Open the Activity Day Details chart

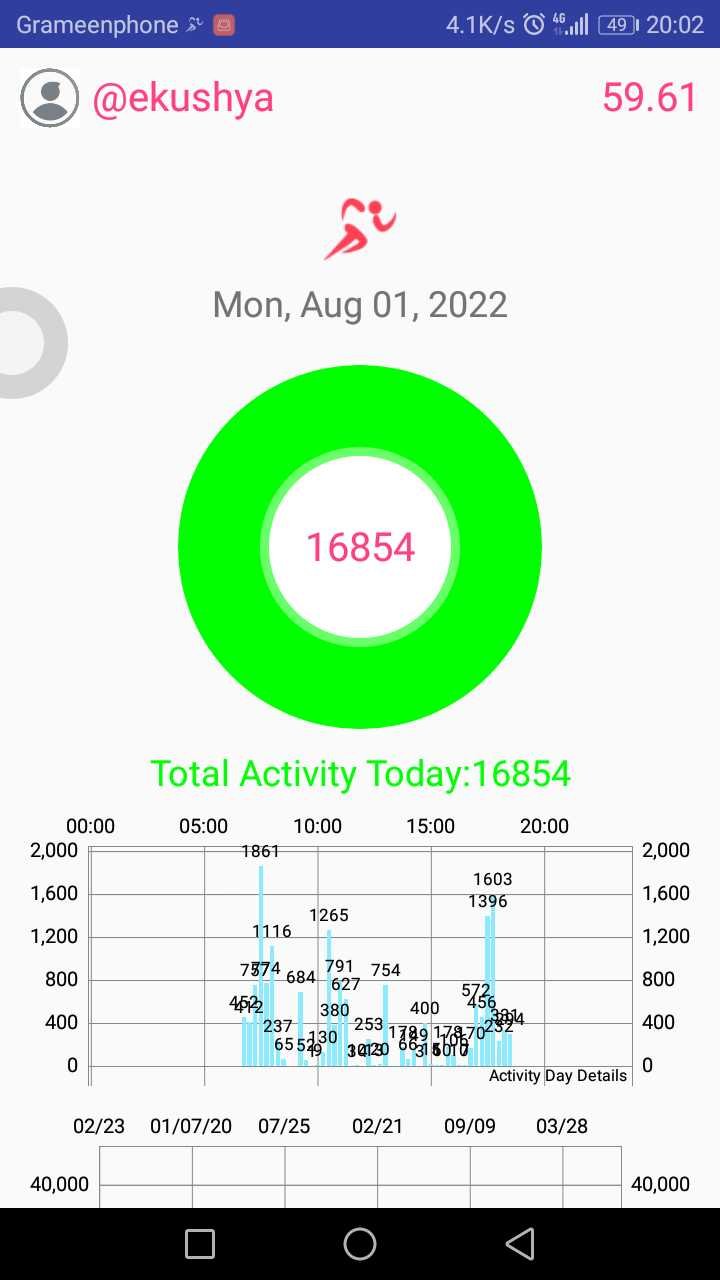(x=360, y=957)
